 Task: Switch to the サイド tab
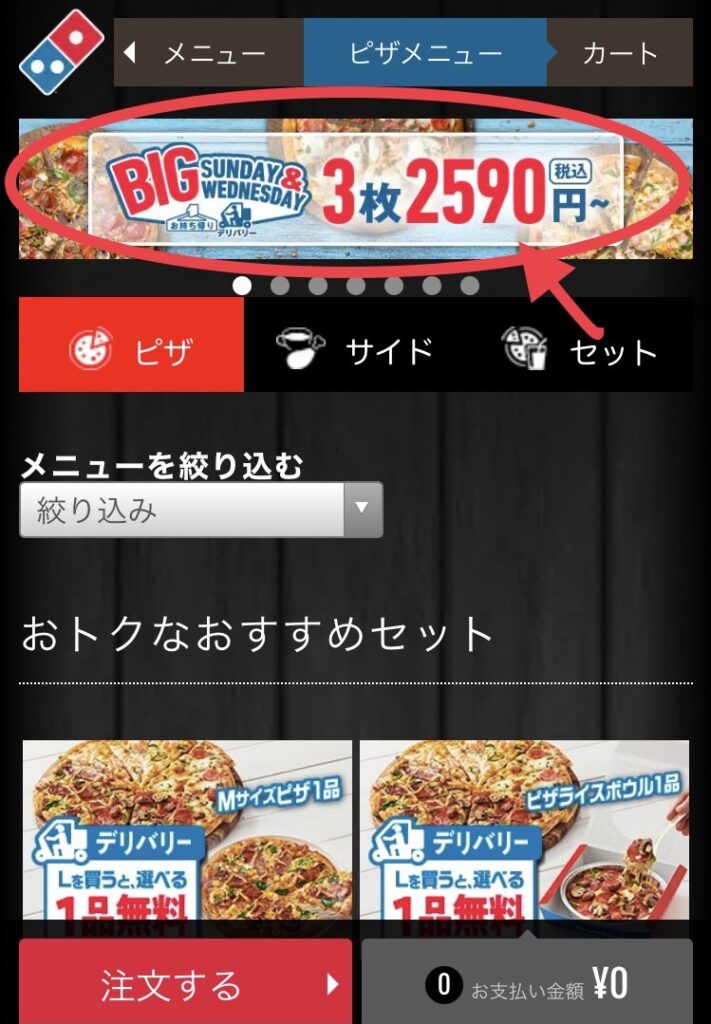pos(355,351)
